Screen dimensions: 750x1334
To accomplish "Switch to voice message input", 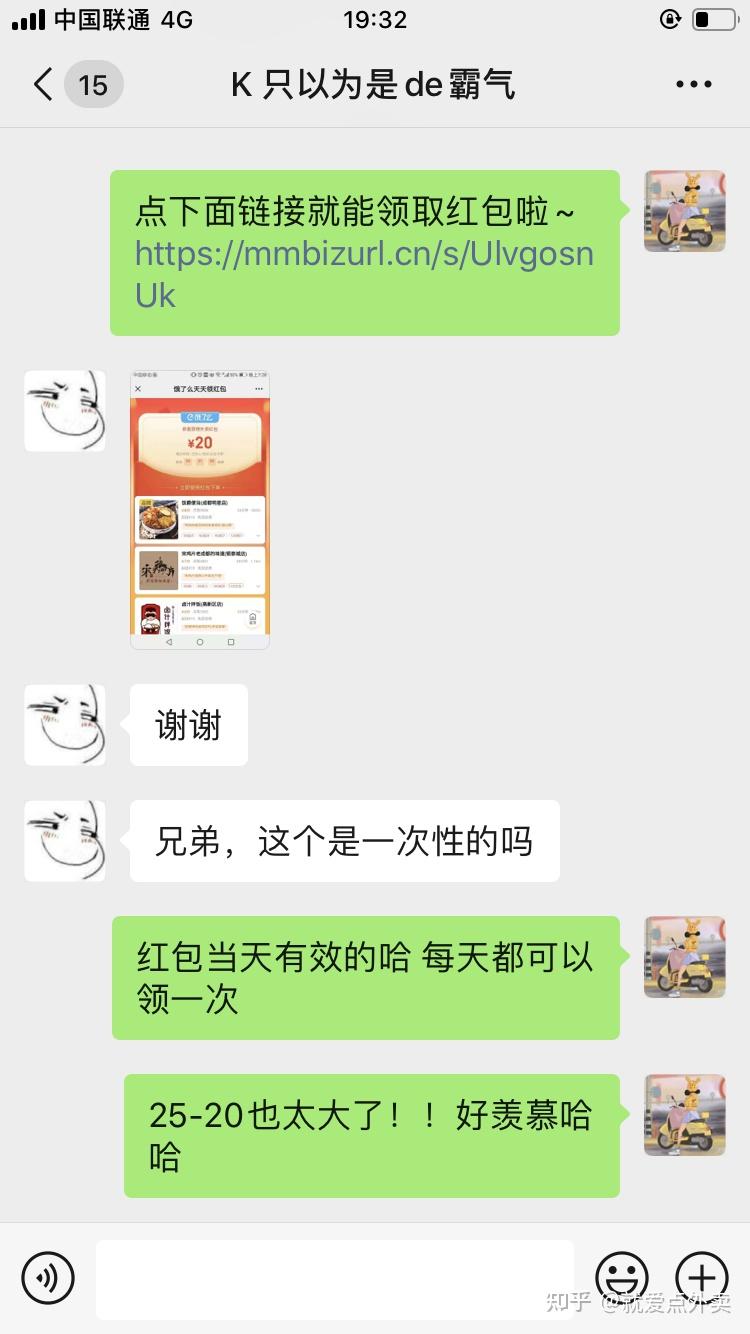I will point(48,1277).
